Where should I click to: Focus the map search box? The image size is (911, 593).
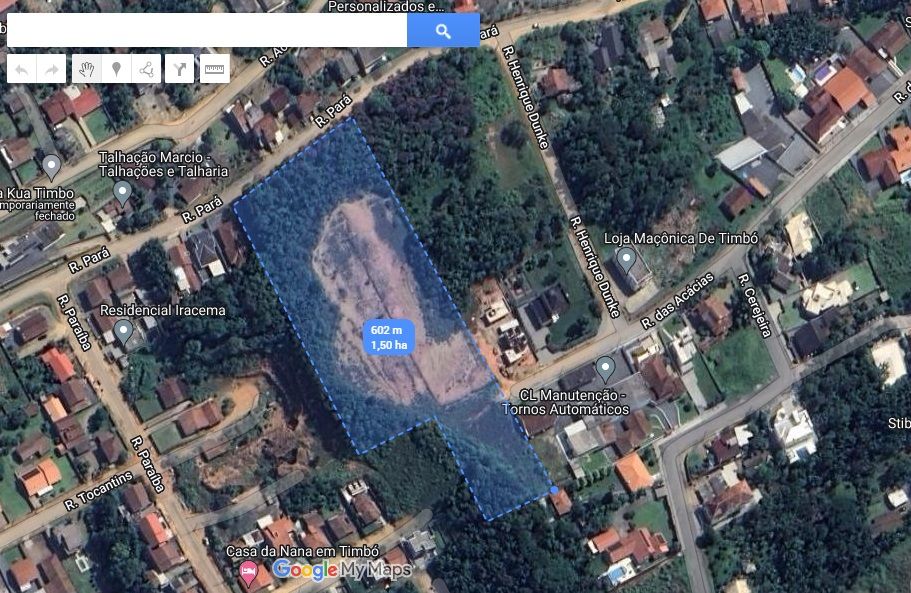206,31
